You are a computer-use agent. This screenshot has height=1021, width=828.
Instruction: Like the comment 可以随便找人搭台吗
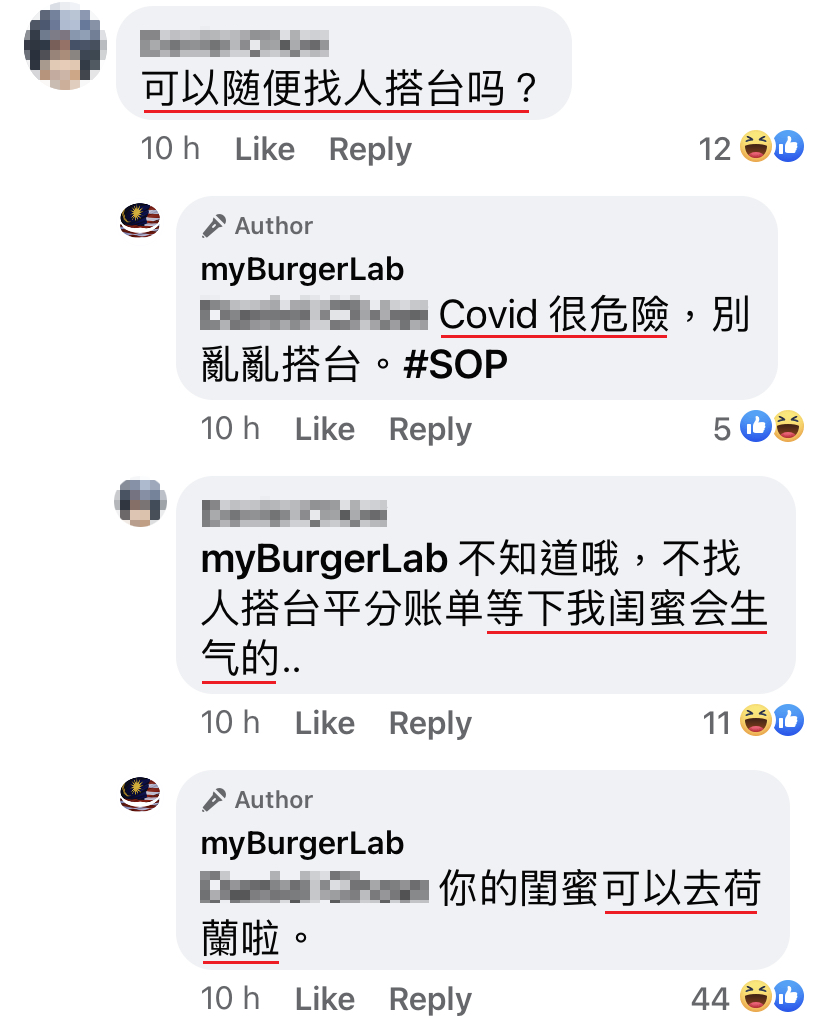pyautogui.click(x=264, y=150)
